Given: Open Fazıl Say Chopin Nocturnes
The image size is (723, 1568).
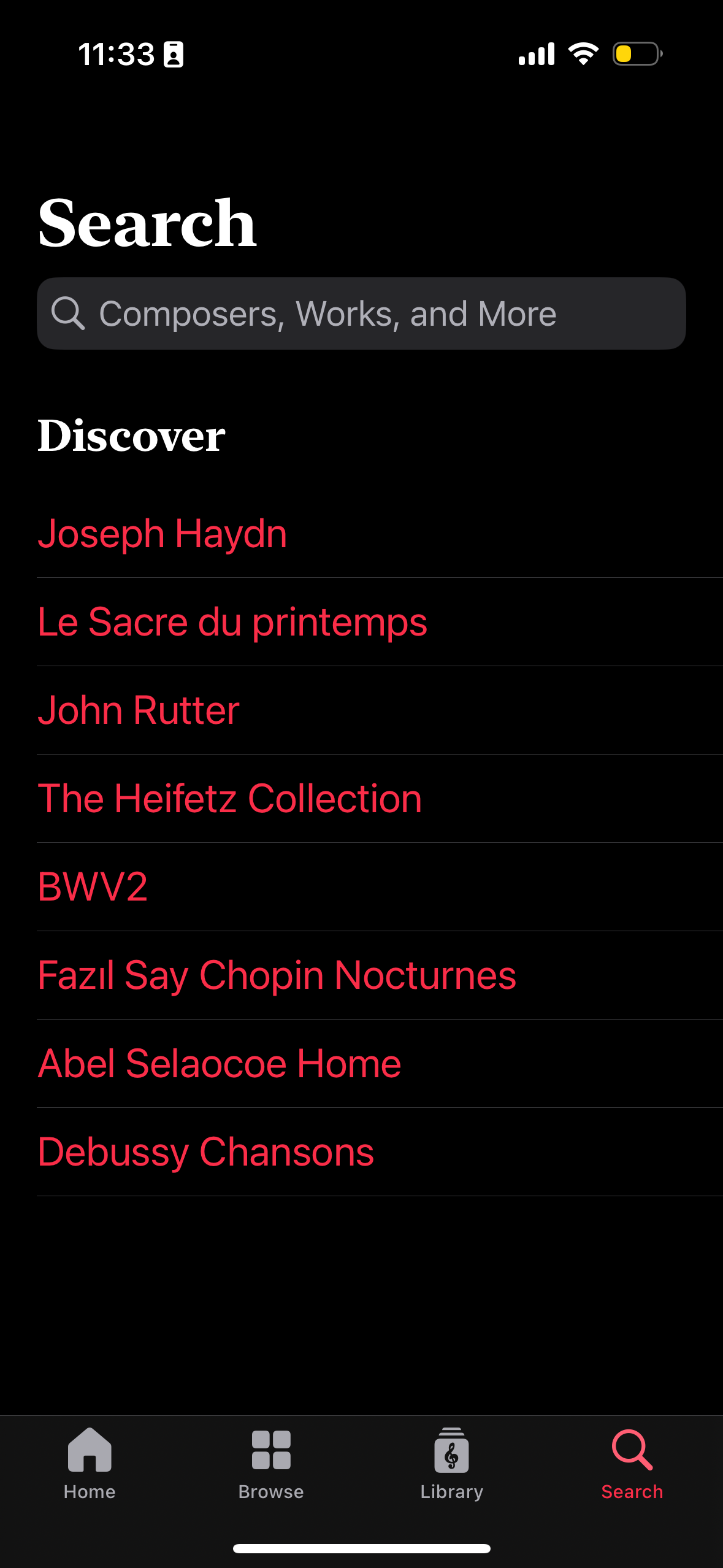Looking at the screenshot, I should pyautogui.click(x=276, y=974).
